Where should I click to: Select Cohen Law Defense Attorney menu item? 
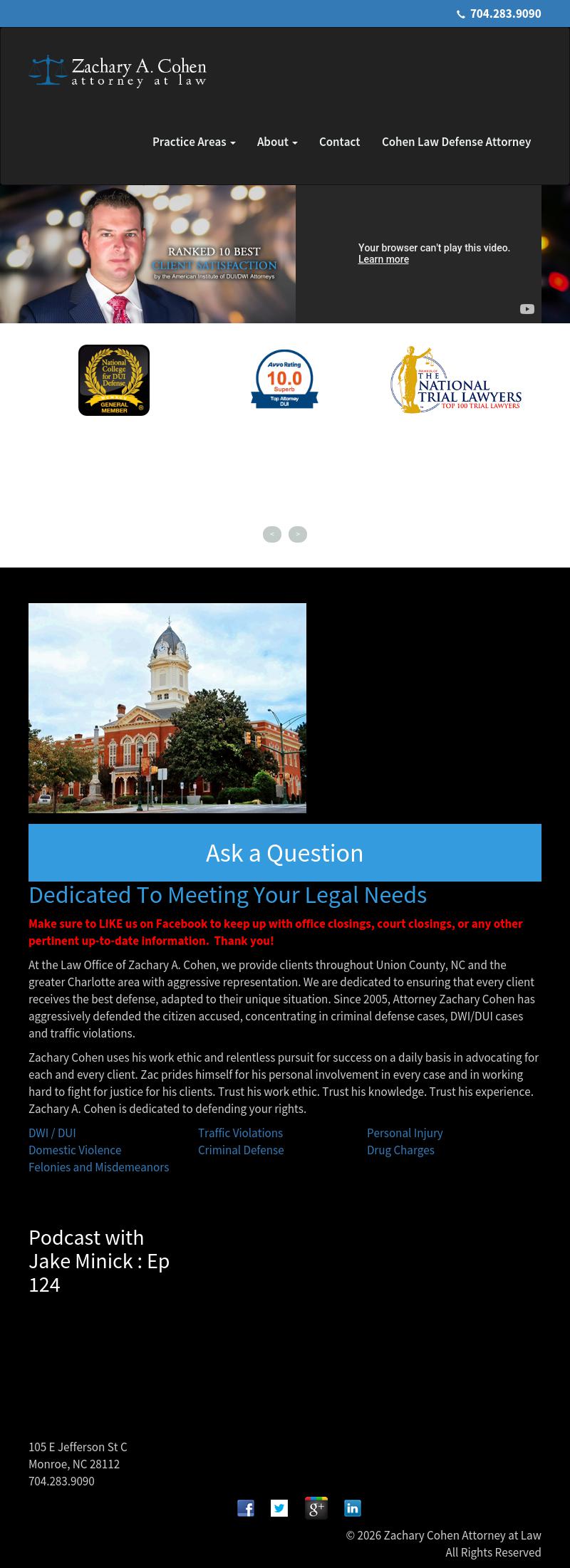pos(456,142)
